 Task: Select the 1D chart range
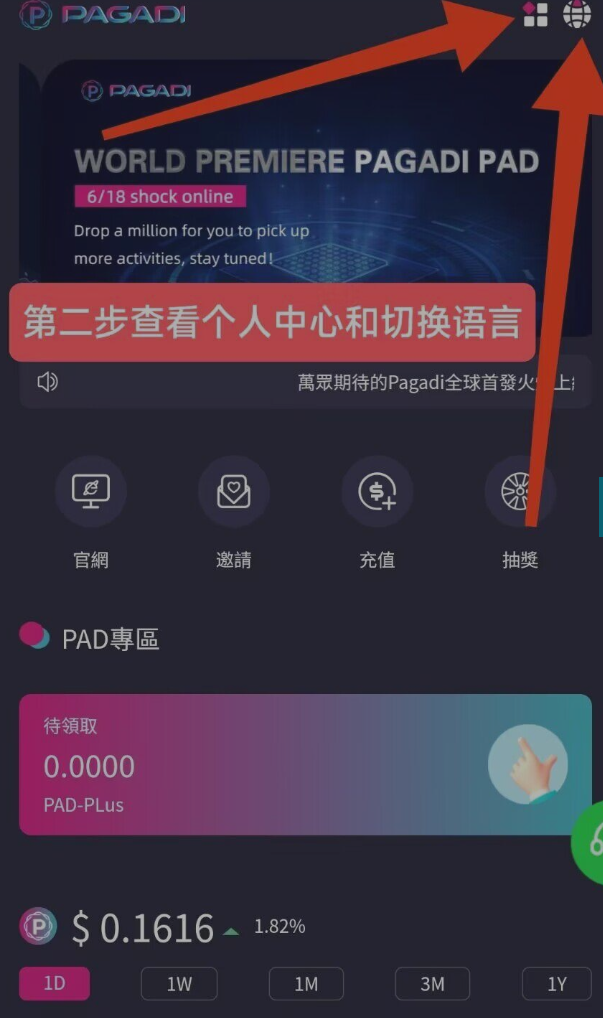(55, 984)
